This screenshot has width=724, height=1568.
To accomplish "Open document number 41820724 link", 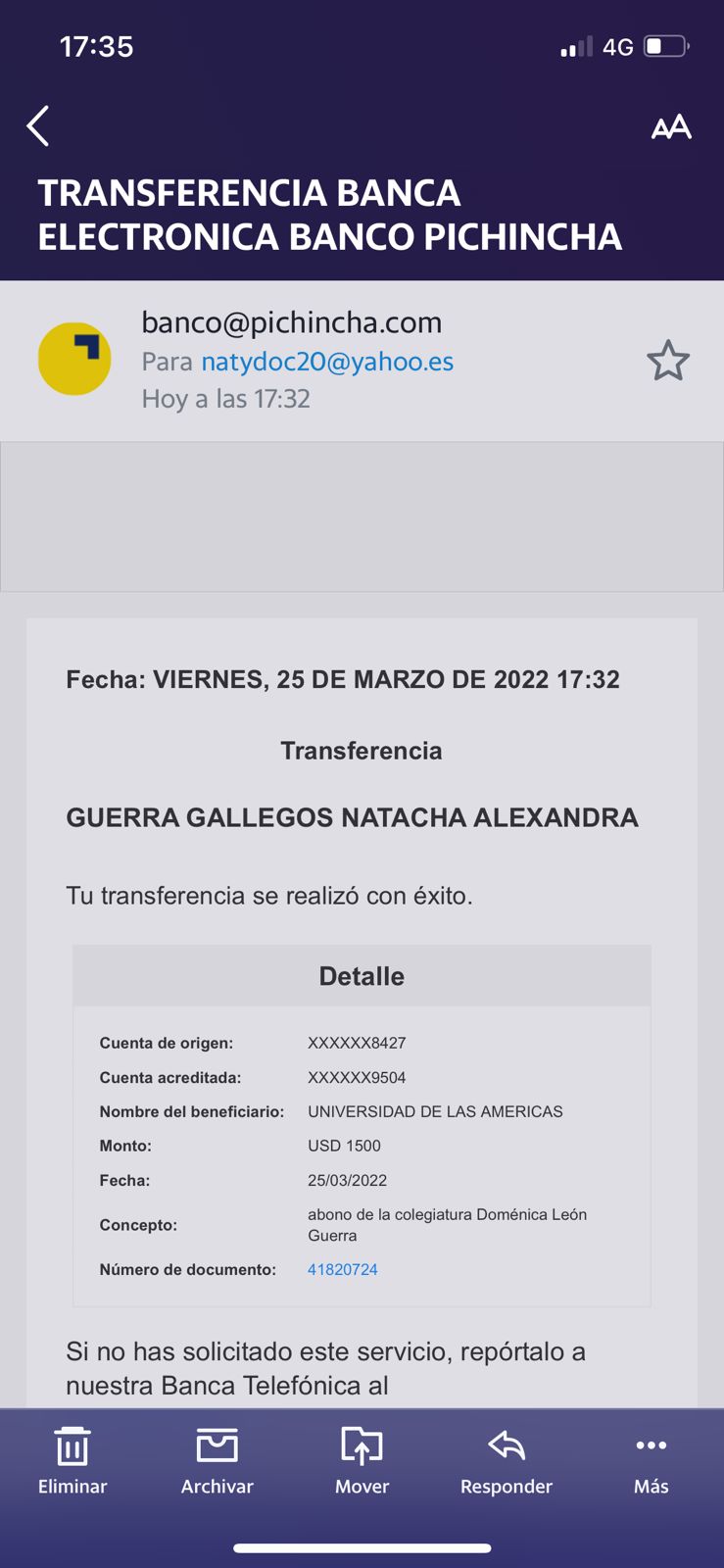I will click(343, 1269).
